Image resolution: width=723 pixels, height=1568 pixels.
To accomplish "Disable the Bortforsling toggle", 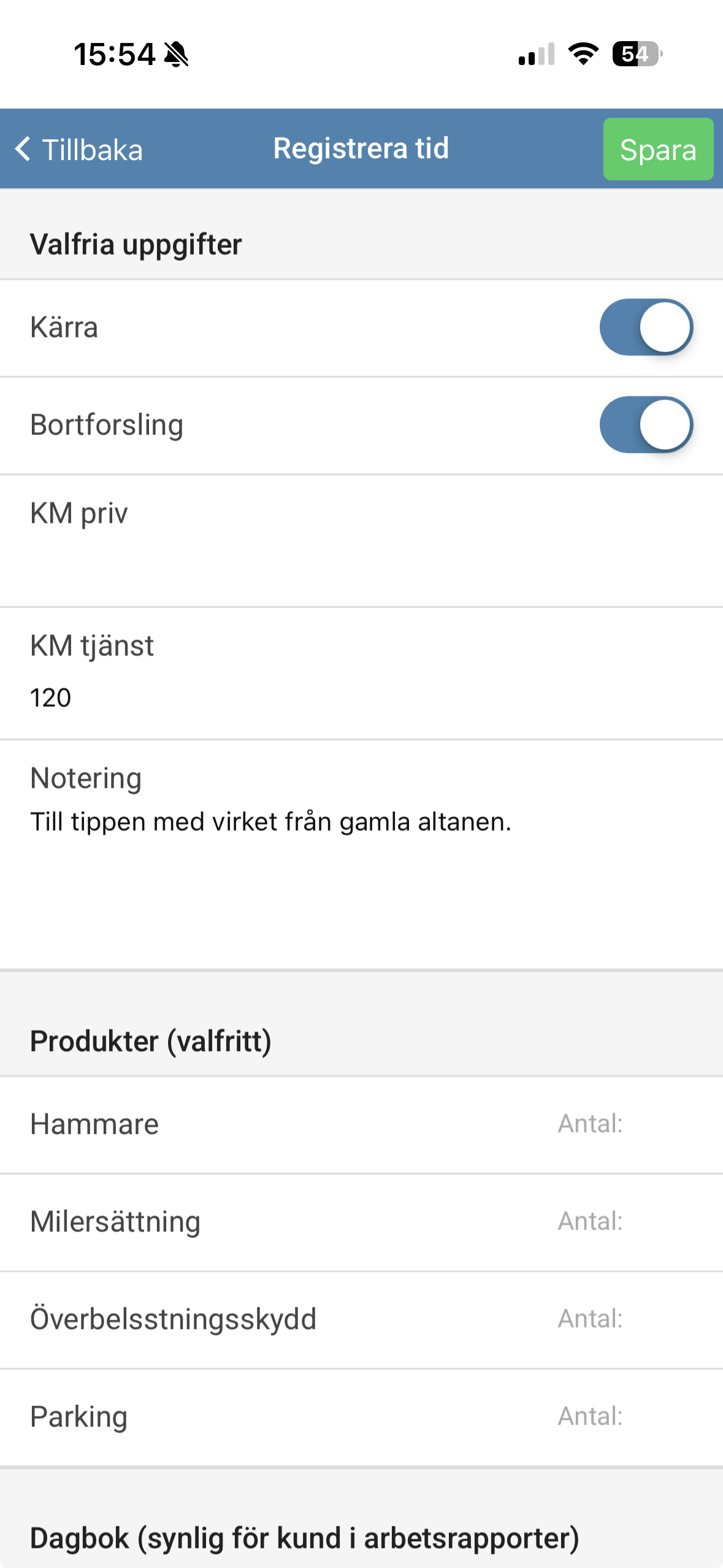I will (646, 425).
